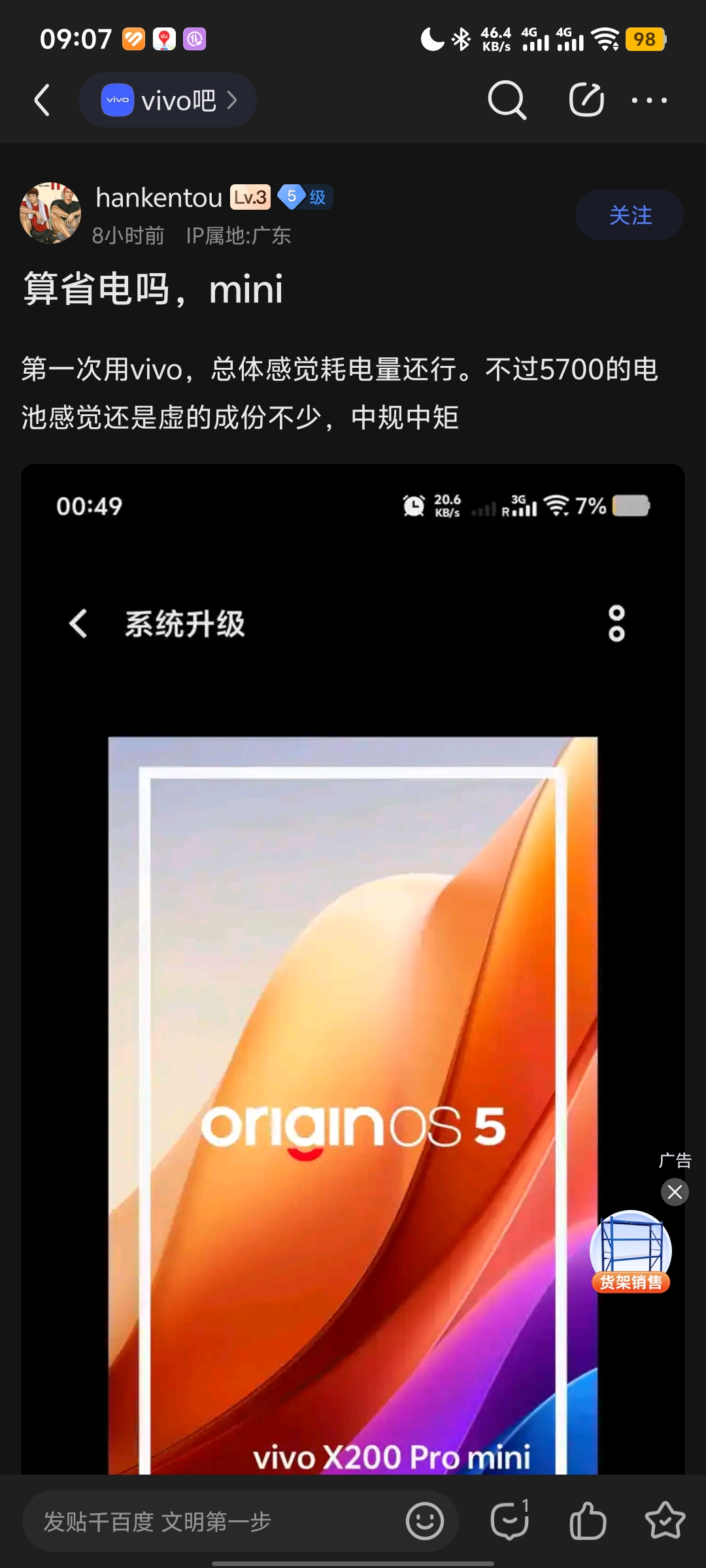
Task: View the post's comments
Action: (x=509, y=1522)
